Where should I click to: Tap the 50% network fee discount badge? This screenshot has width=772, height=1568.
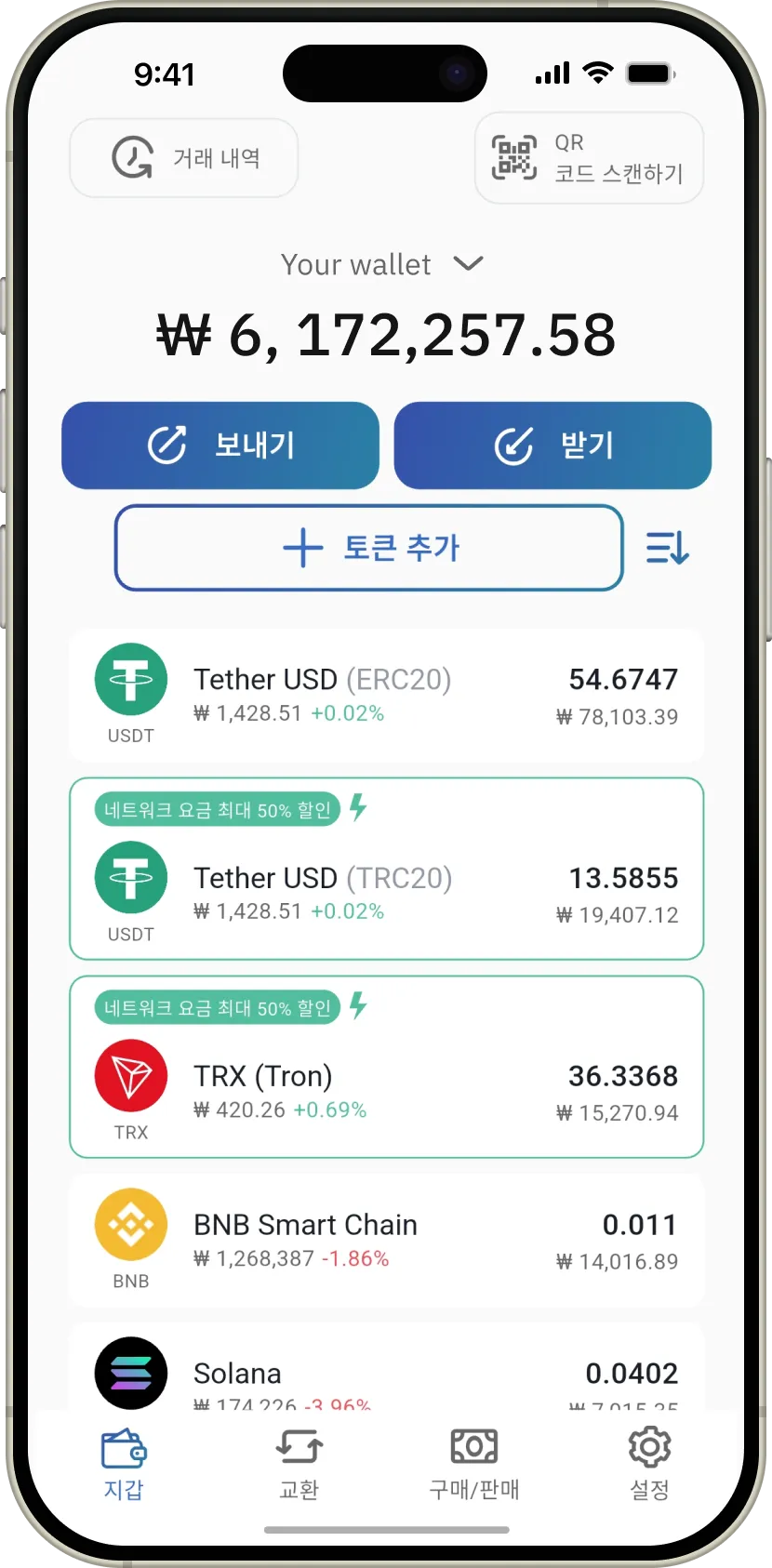216,809
